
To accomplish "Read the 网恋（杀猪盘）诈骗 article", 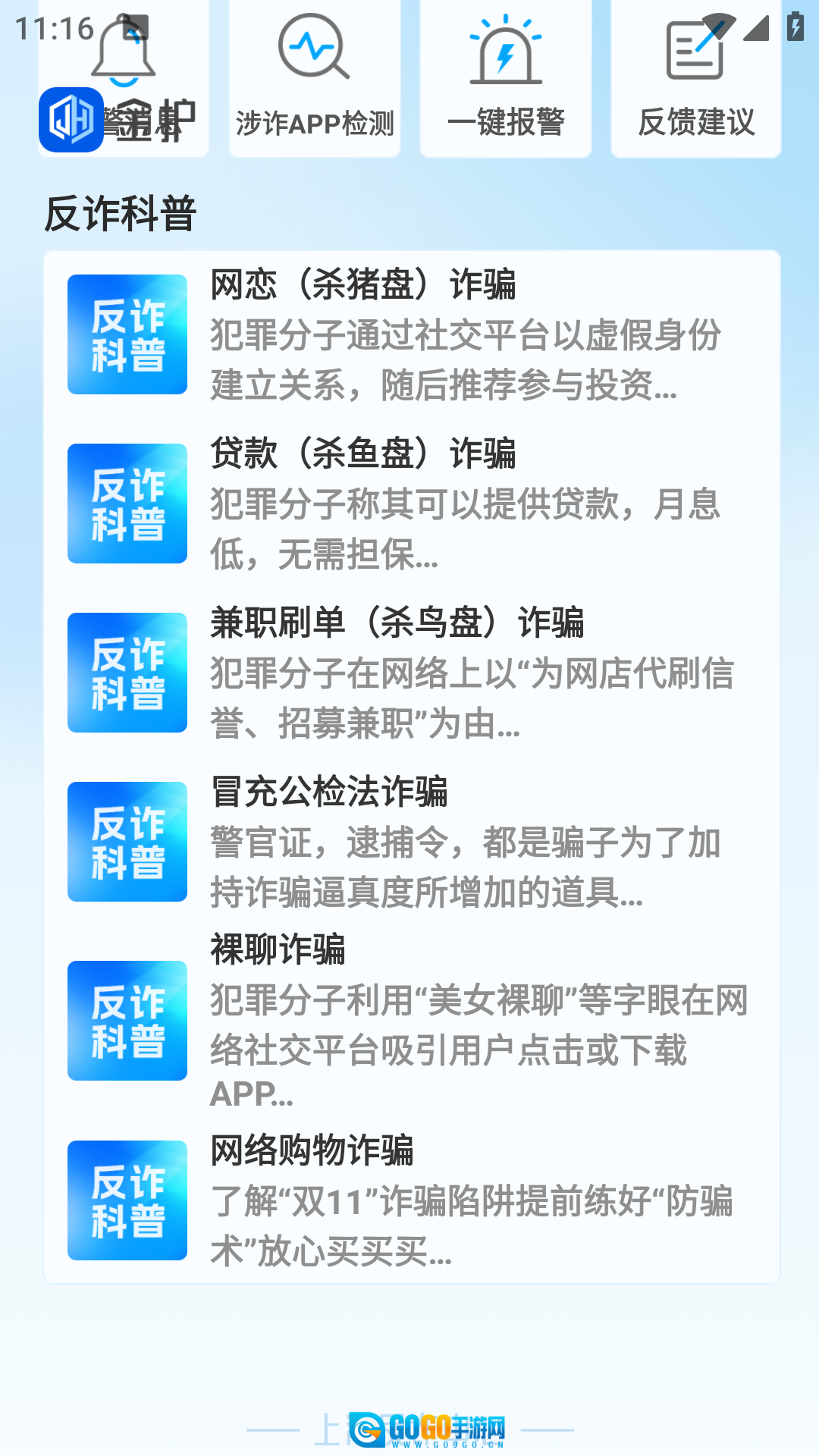I will pyautogui.click(x=412, y=334).
